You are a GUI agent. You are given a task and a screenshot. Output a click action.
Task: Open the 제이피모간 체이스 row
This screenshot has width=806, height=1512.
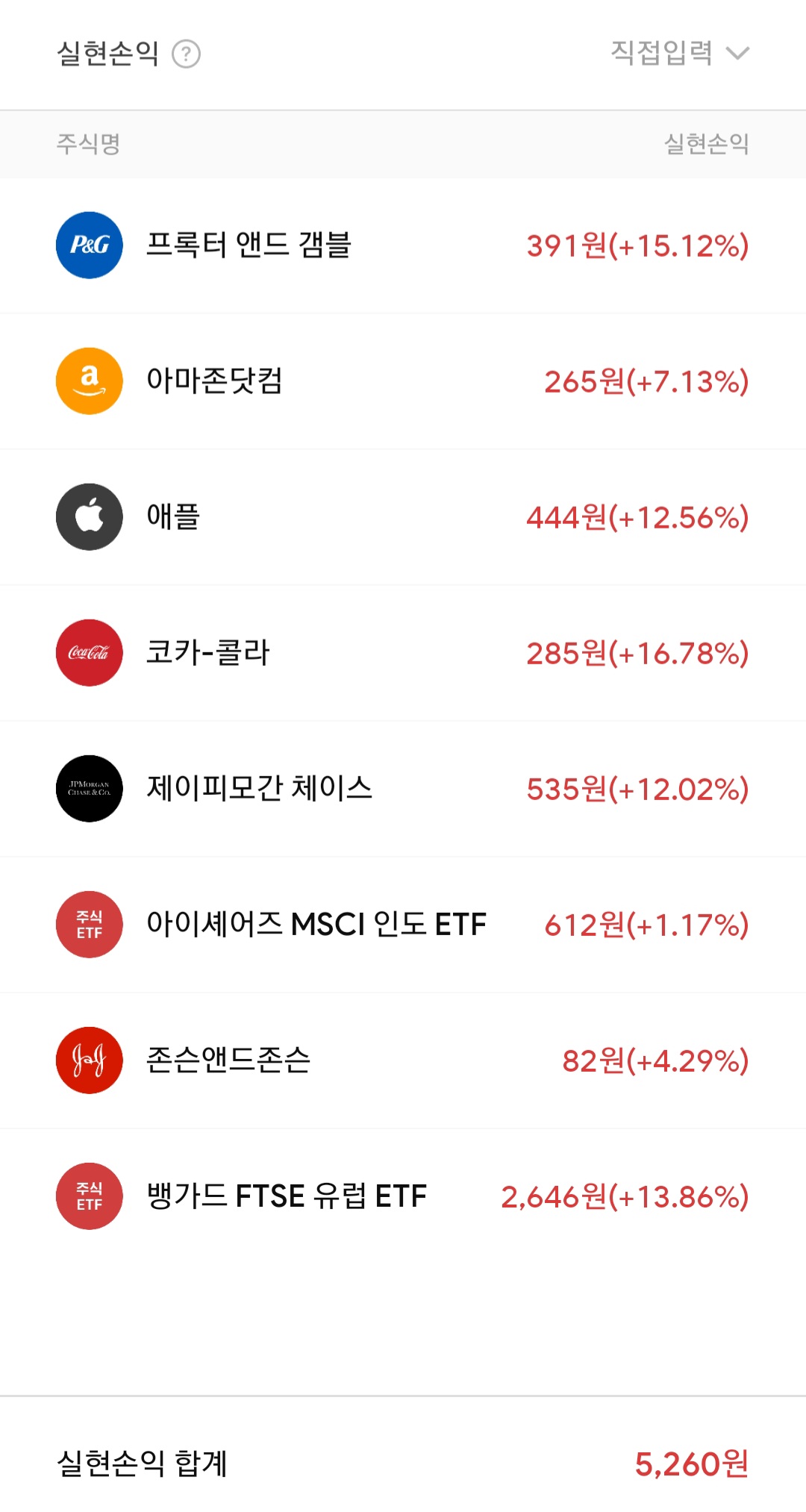(403, 789)
